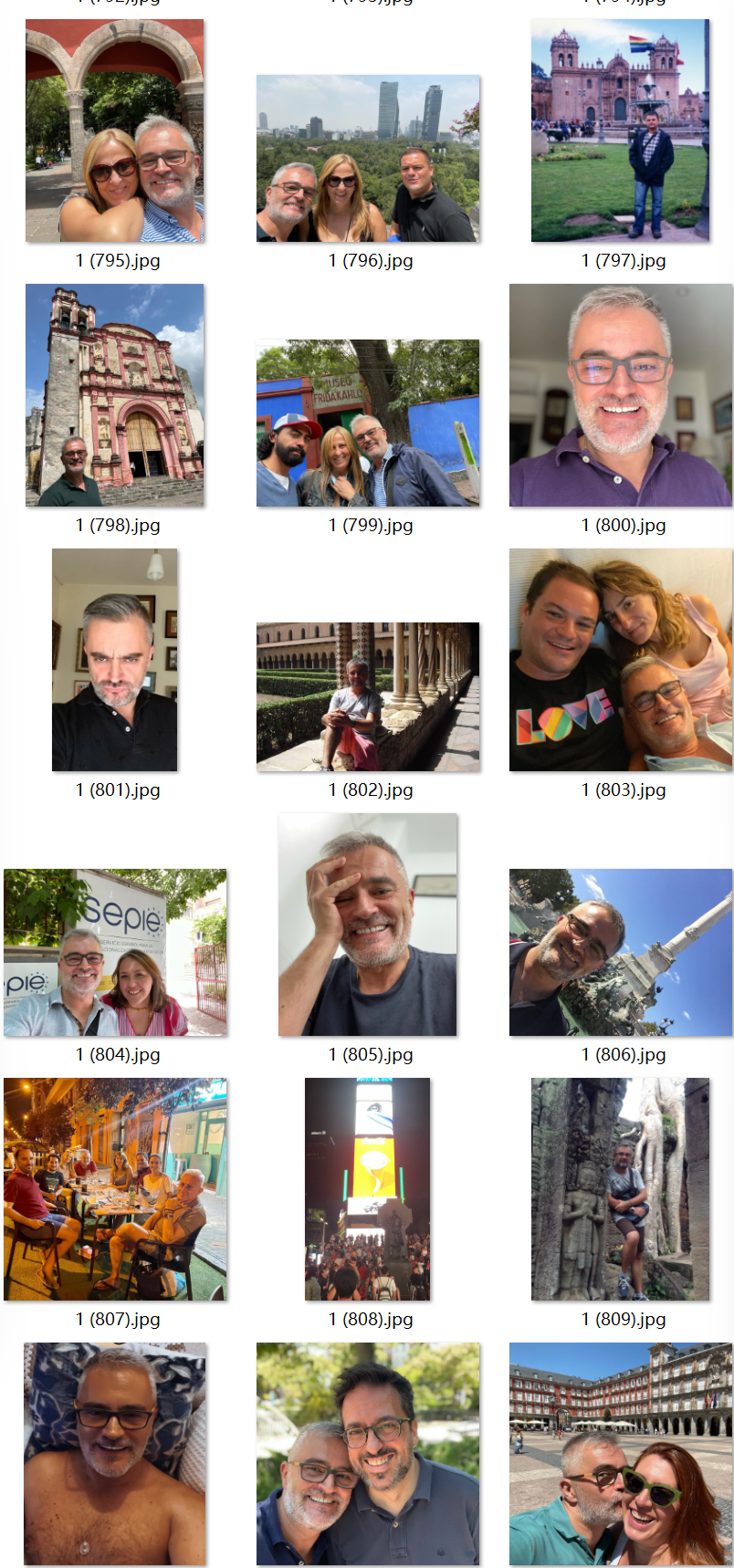Open the picture 1 (809).jpg
Screen dimensions: 734x1568
point(620,1189)
